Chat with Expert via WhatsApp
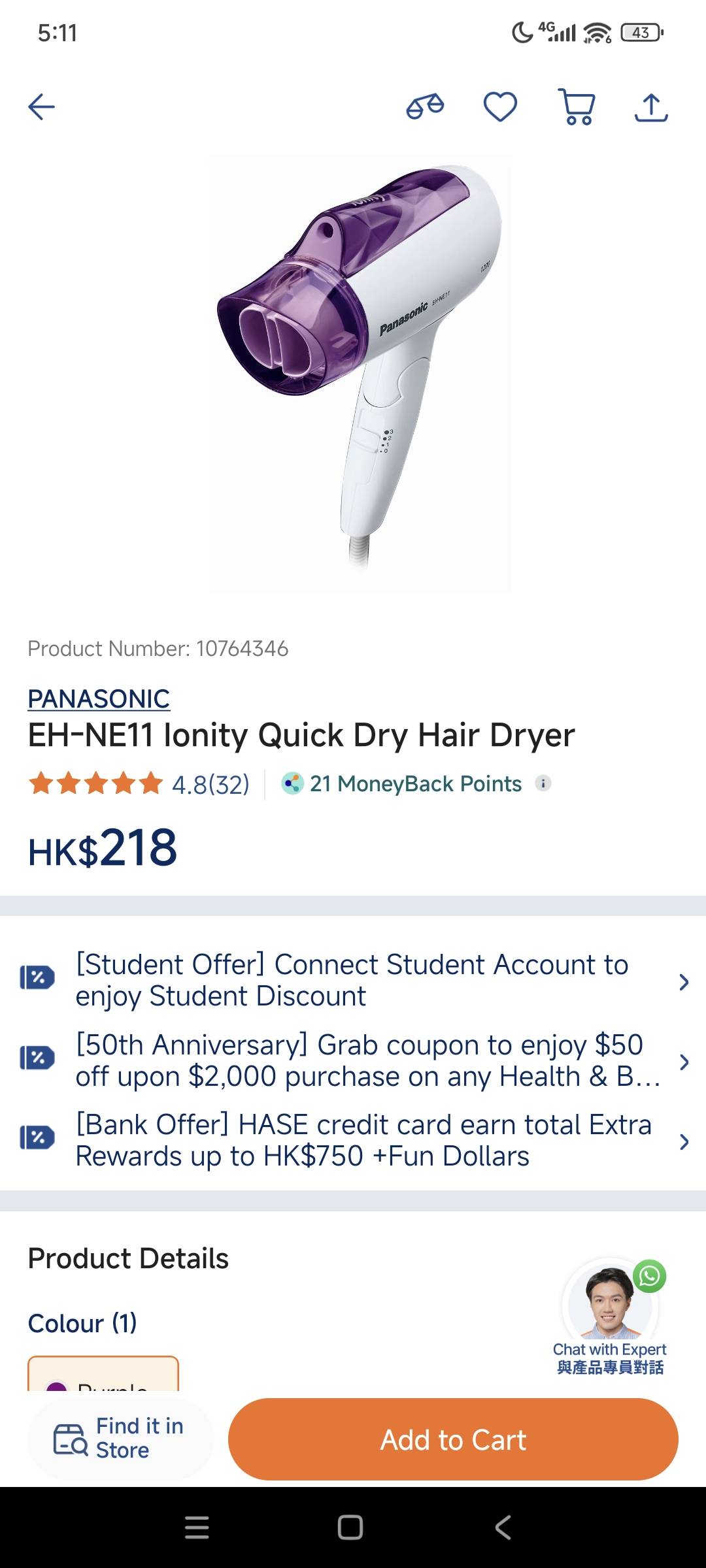This screenshot has width=706, height=1568. pos(610,1316)
